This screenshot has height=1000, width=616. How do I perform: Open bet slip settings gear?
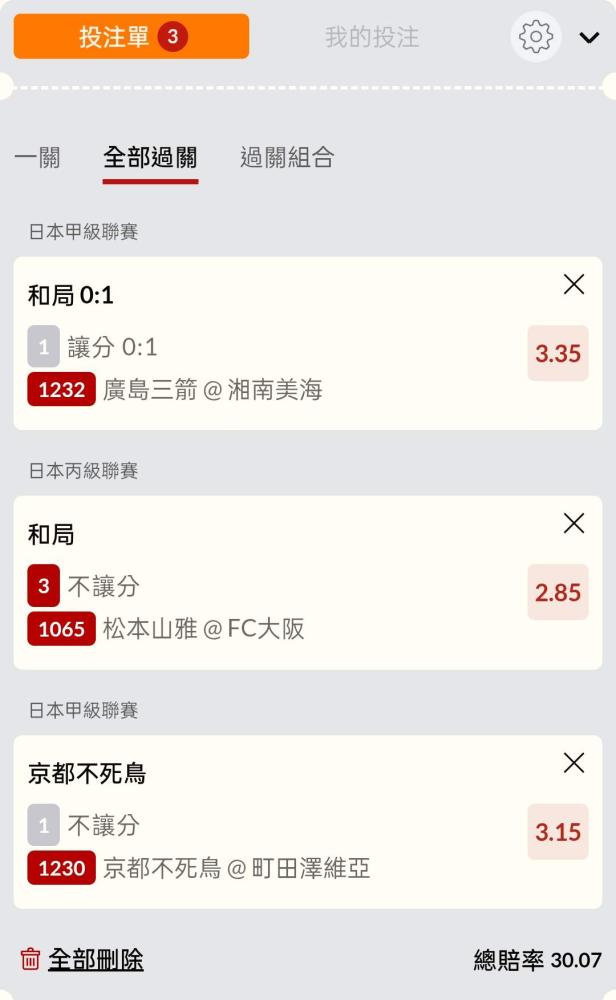pyautogui.click(x=536, y=37)
